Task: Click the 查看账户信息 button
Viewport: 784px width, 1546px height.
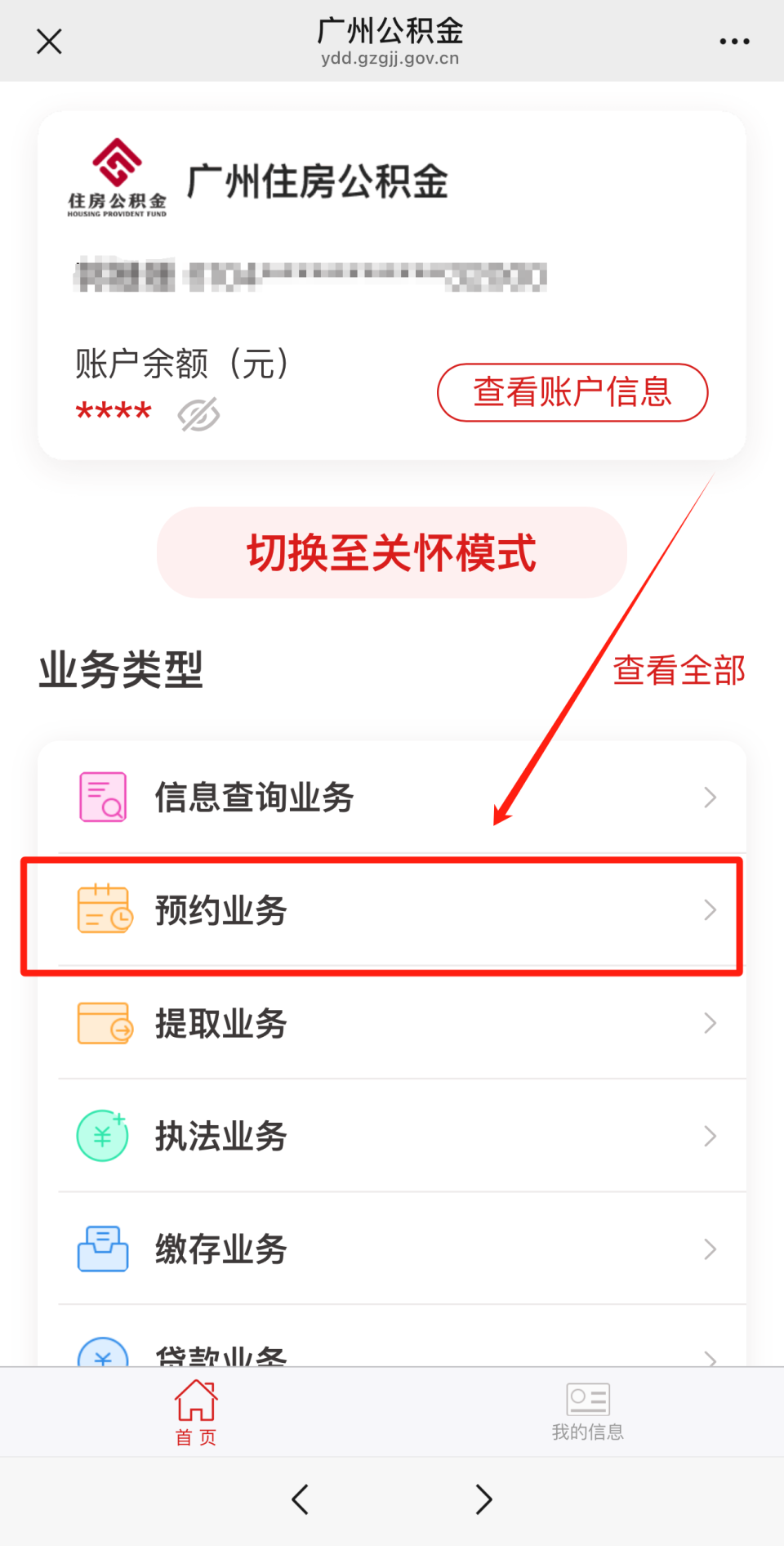Action: [572, 393]
